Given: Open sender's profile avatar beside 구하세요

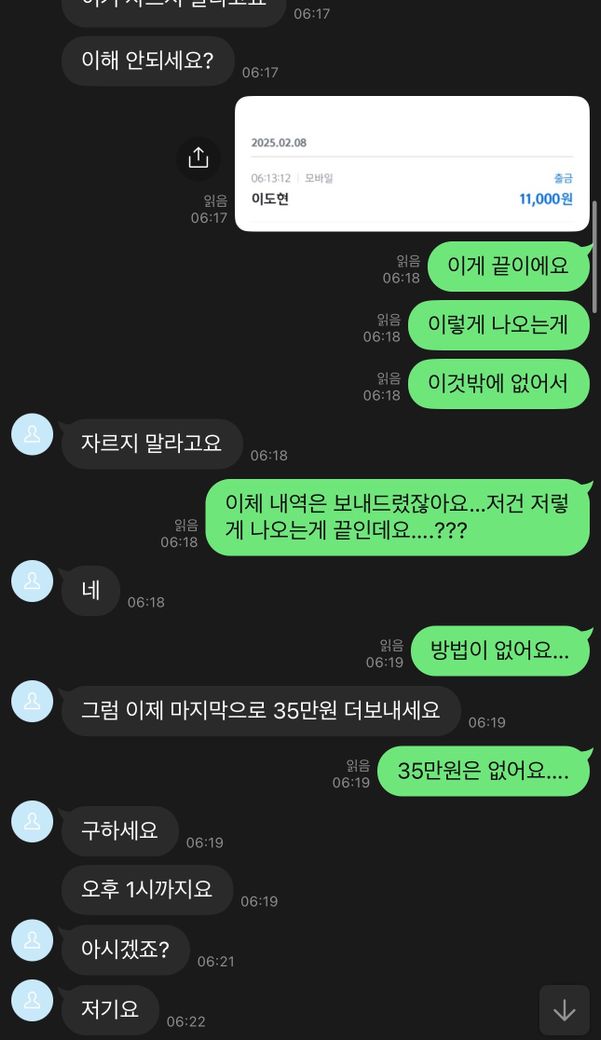Looking at the screenshot, I should pyautogui.click(x=32, y=822).
